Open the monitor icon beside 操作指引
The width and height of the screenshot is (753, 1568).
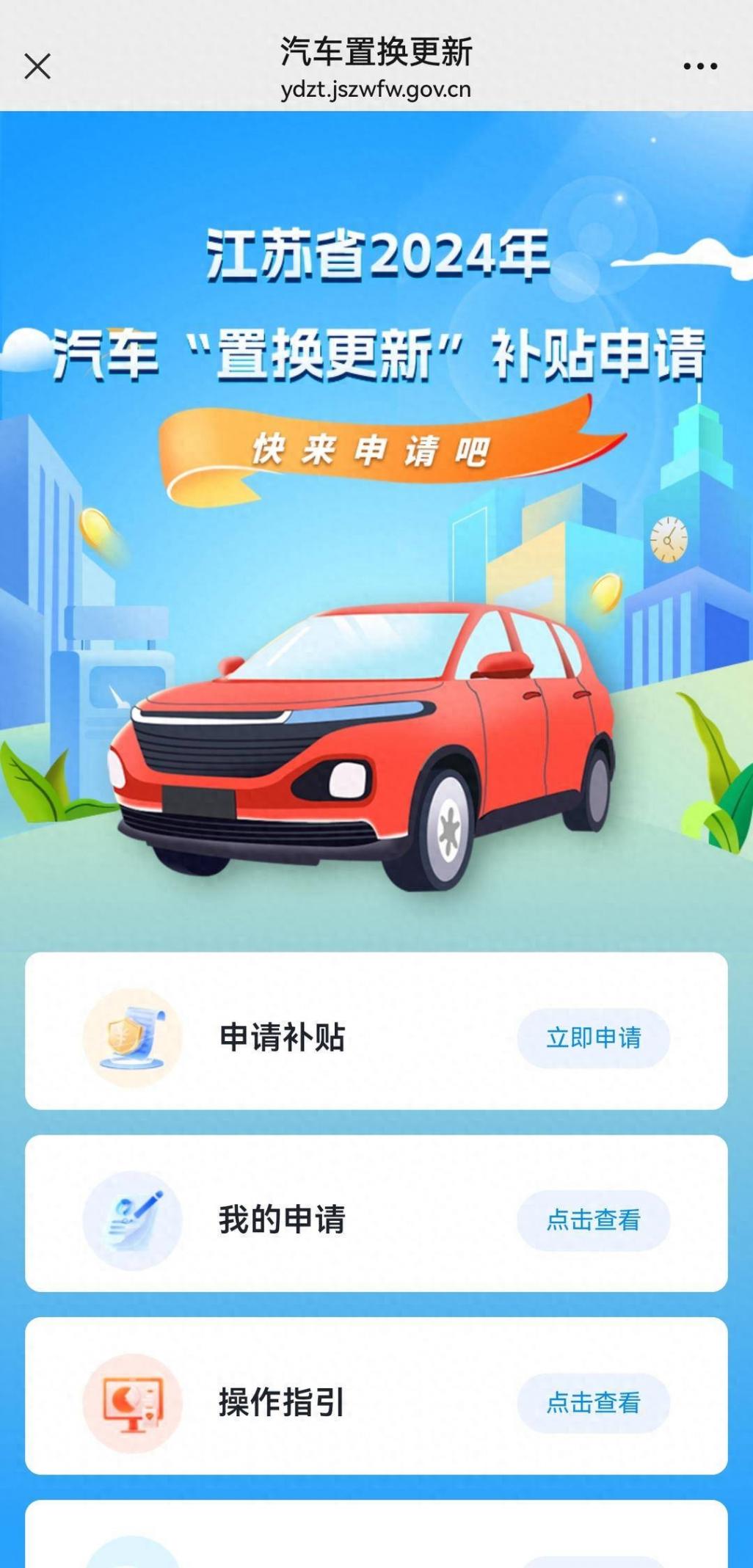coord(132,1399)
